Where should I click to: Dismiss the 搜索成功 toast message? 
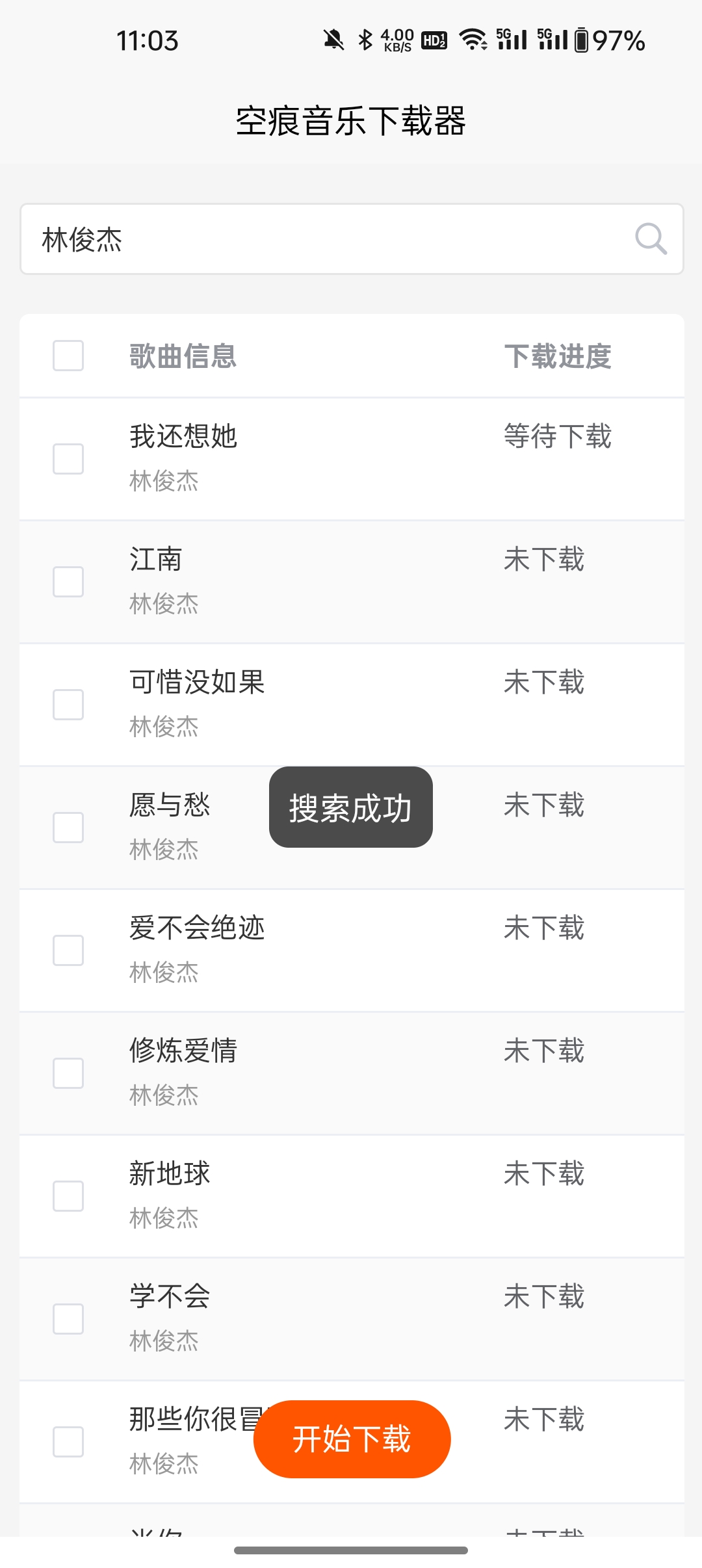(351, 808)
